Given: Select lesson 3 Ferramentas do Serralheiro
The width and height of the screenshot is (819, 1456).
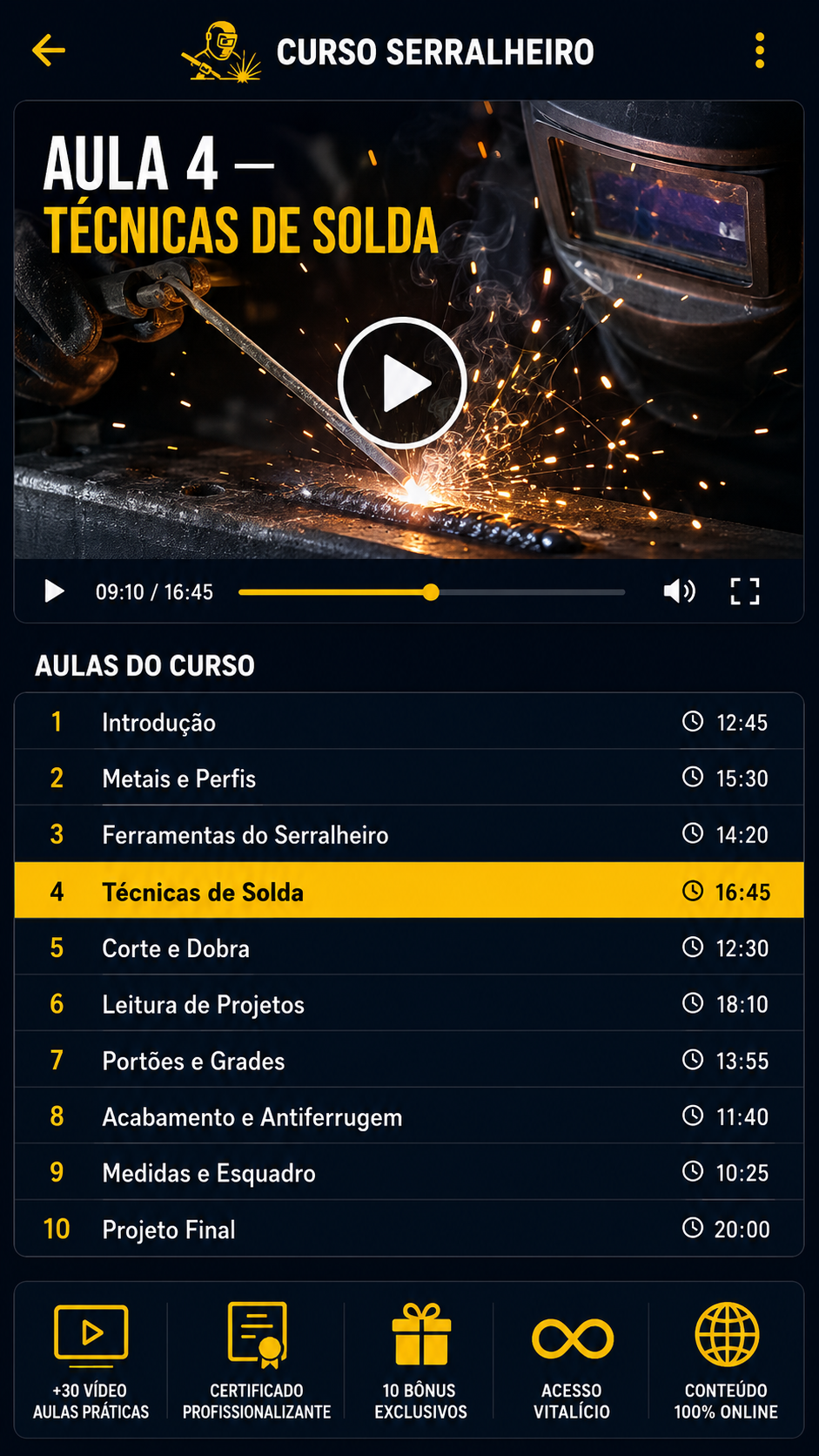Looking at the screenshot, I should coord(409,834).
